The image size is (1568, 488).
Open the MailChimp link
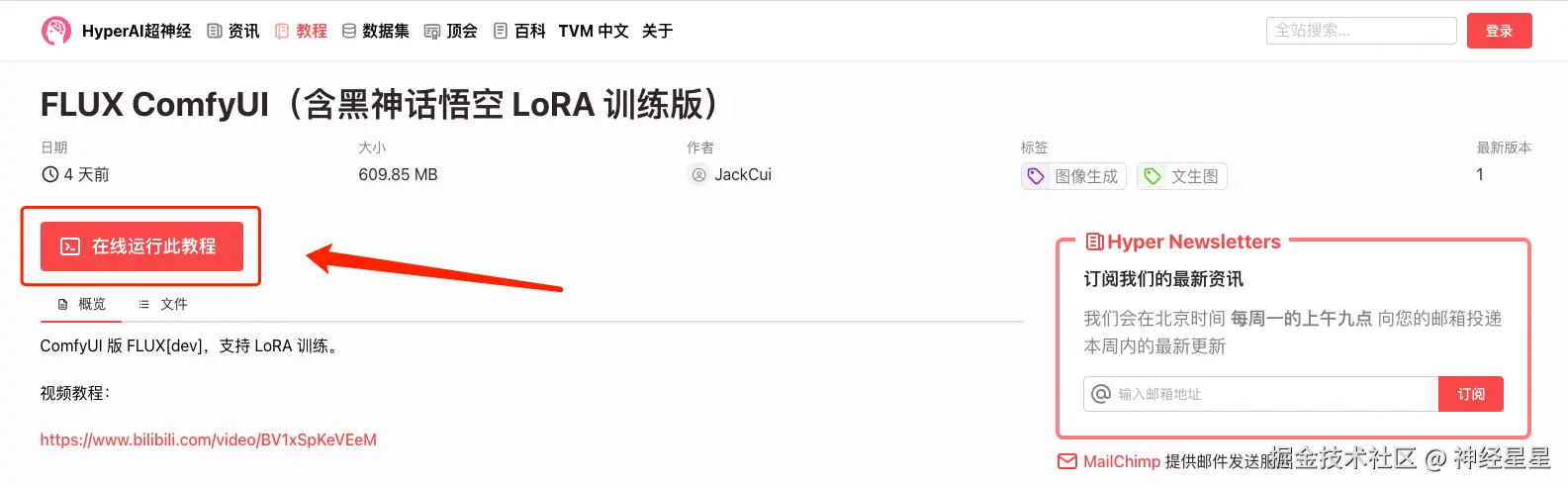pyautogui.click(x=1121, y=461)
